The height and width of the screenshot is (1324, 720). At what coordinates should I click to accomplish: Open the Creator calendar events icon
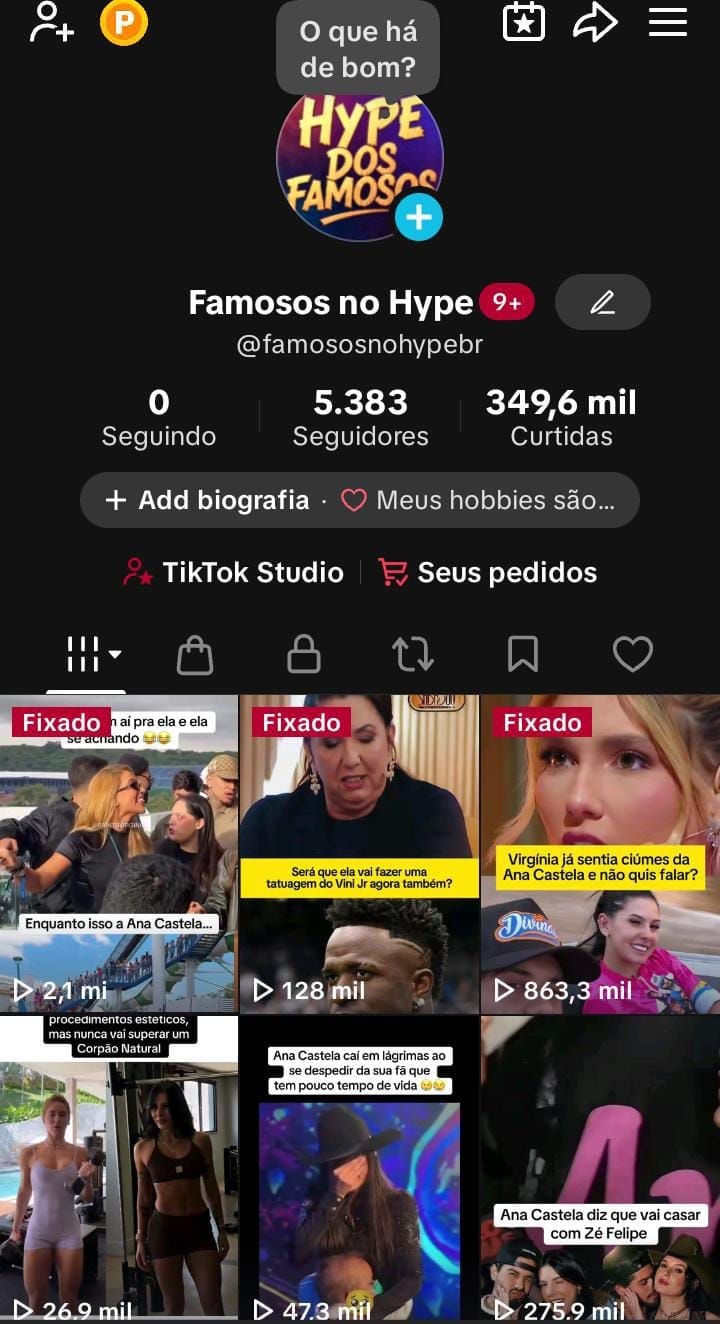[525, 20]
